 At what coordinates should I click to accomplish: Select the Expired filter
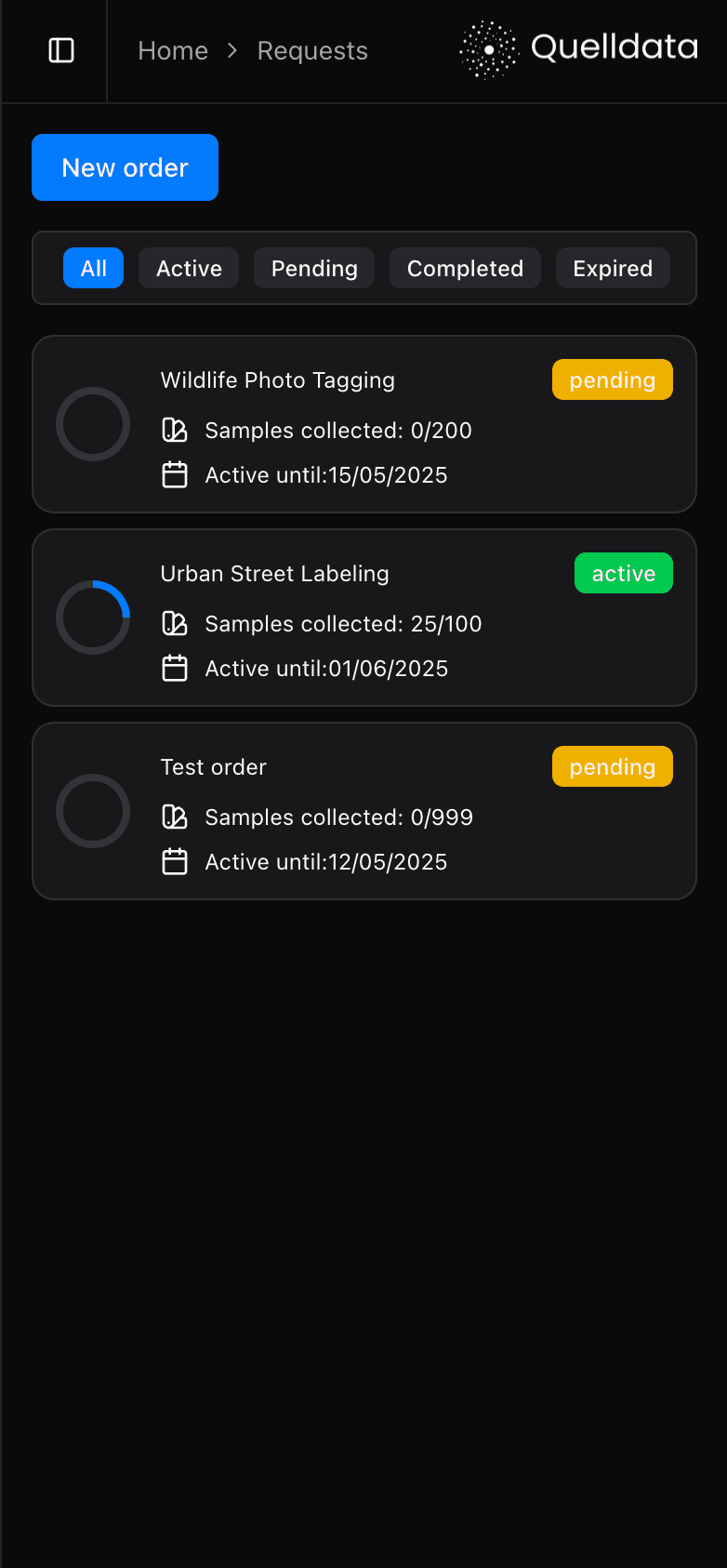[x=613, y=268]
